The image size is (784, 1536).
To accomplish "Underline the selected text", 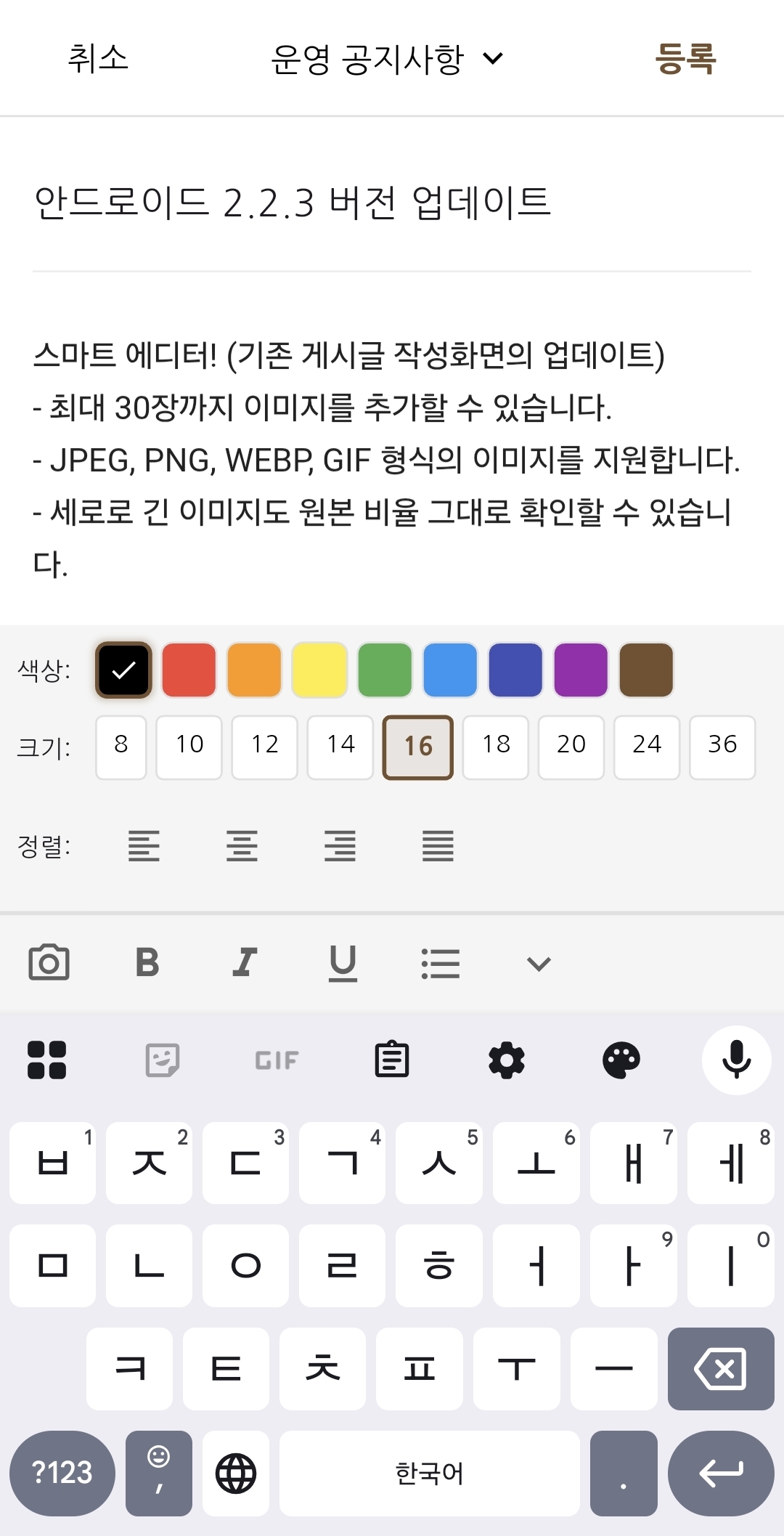I will coord(343,963).
